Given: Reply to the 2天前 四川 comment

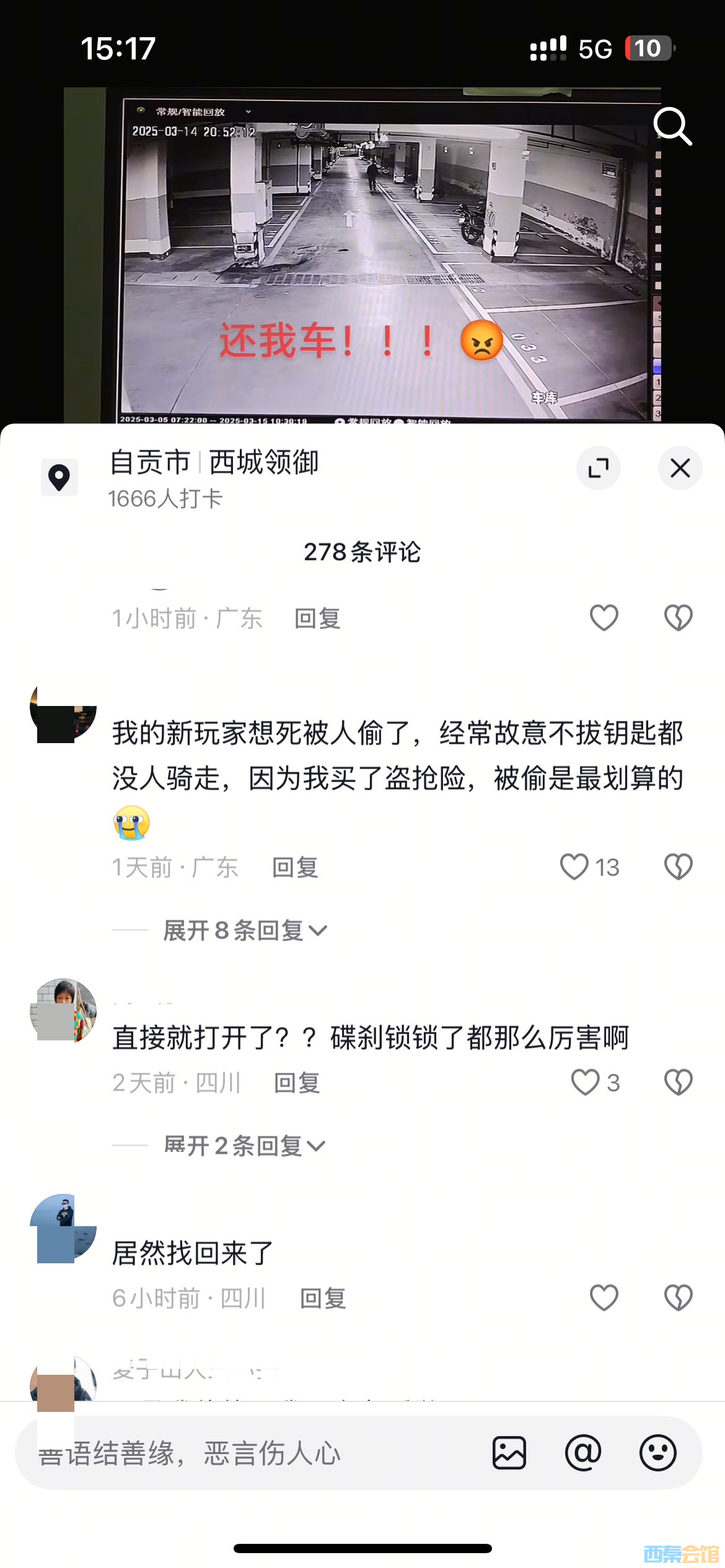Looking at the screenshot, I should (x=297, y=1083).
